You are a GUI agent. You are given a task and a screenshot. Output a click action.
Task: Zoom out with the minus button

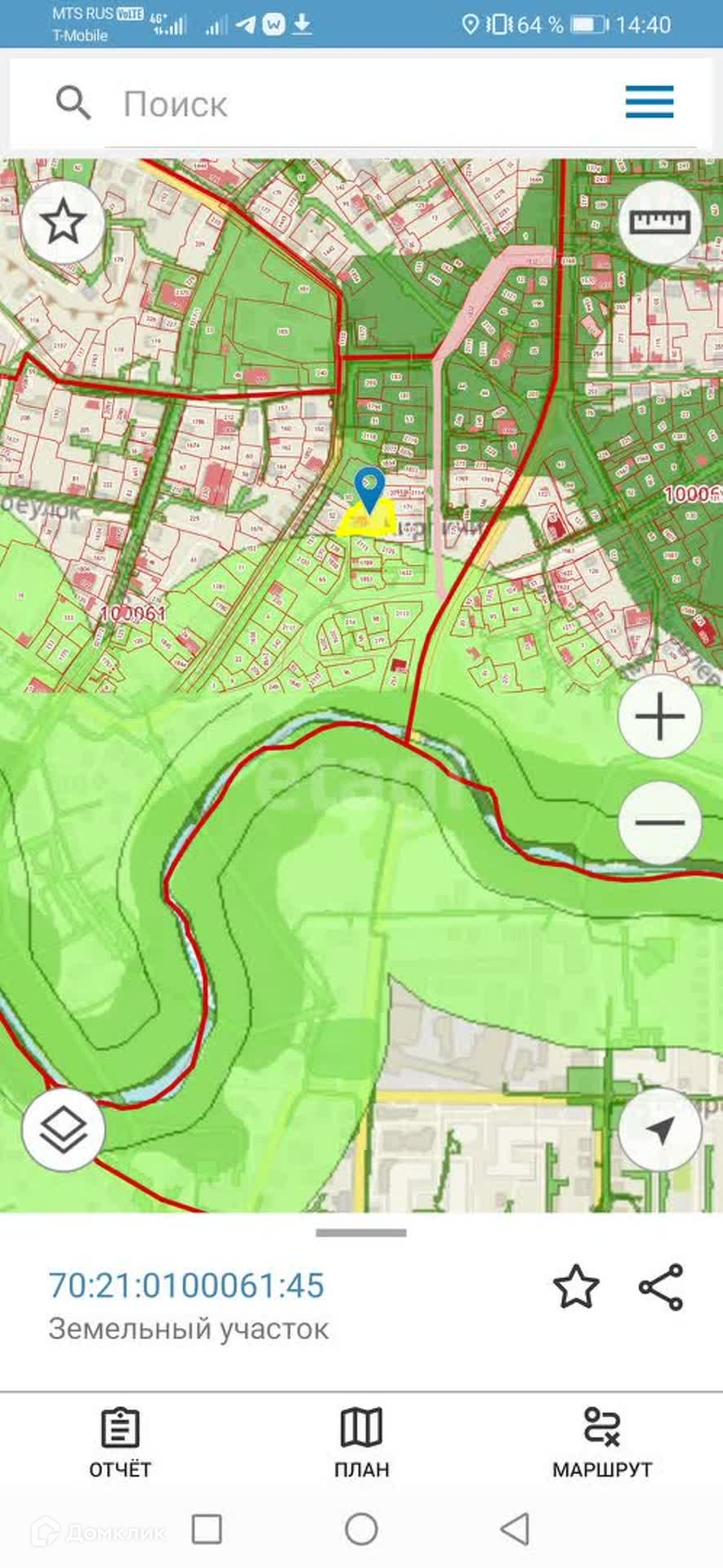659,822
